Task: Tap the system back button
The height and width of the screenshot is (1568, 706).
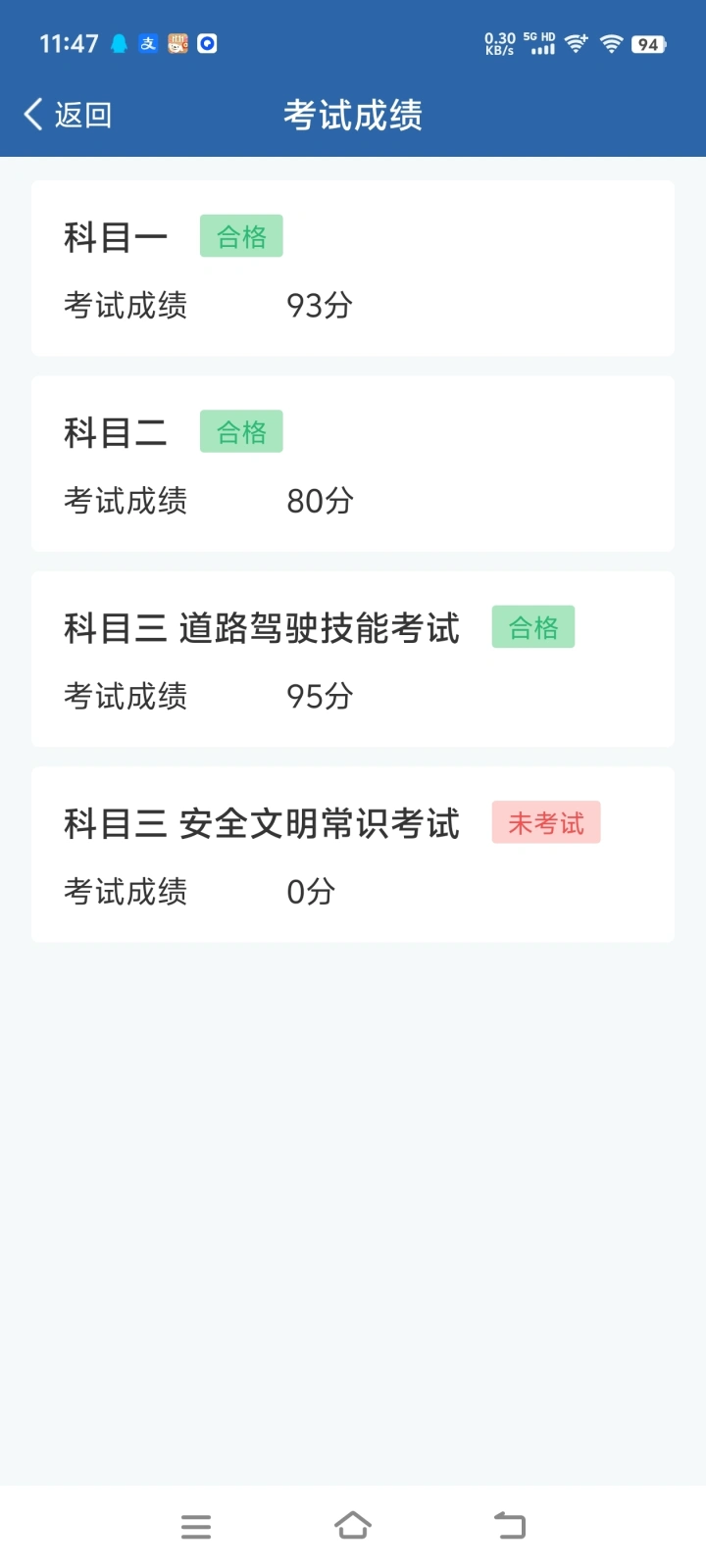Action: click(510, 1526)
